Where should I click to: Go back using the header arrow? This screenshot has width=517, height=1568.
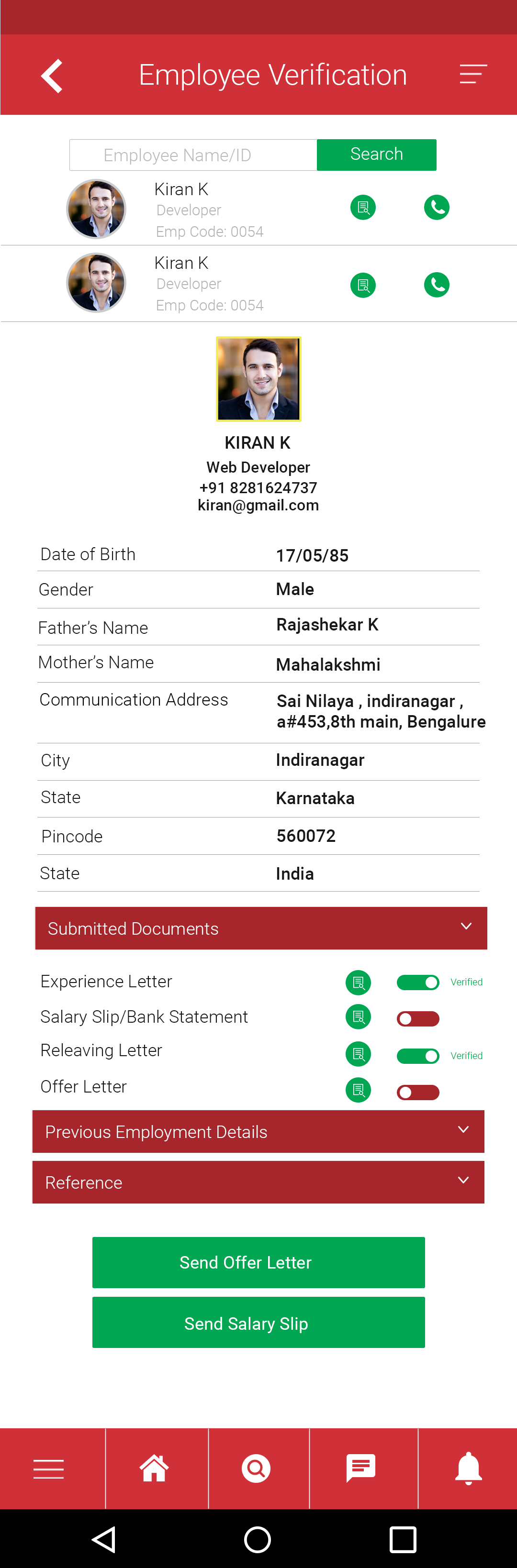pos(52,76)
